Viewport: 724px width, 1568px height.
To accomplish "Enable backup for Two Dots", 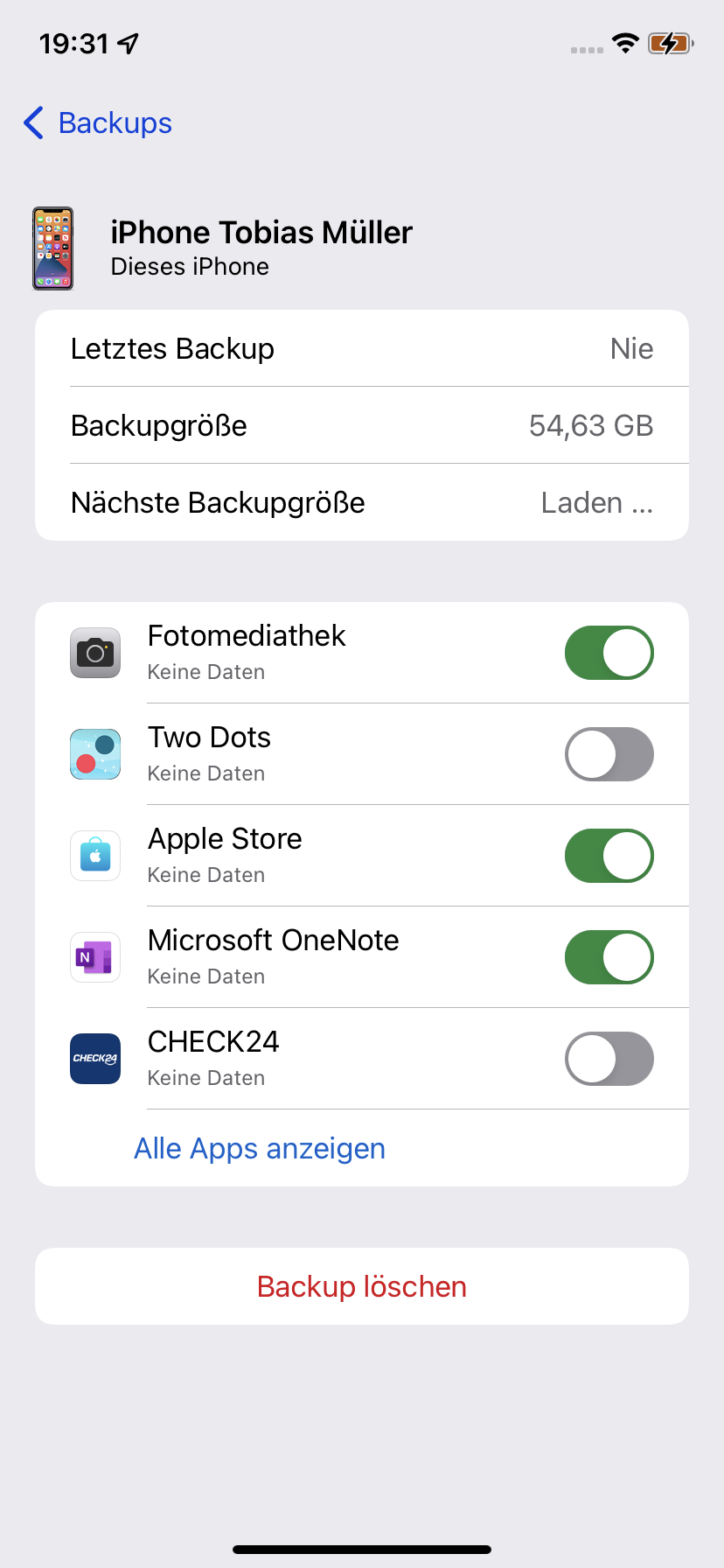I will [609, 754].
